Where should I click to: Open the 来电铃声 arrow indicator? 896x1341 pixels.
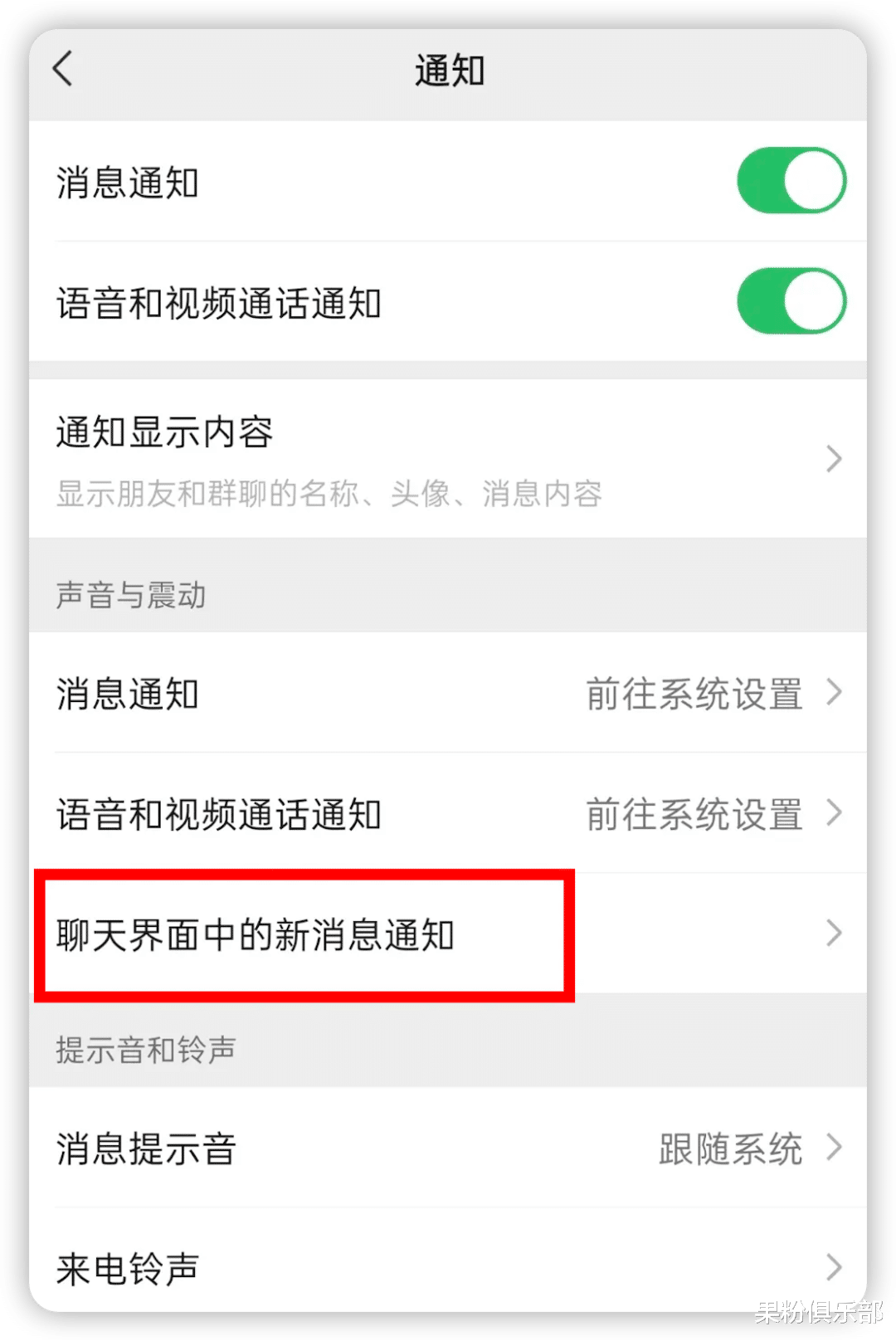(x=835, y=1266)
